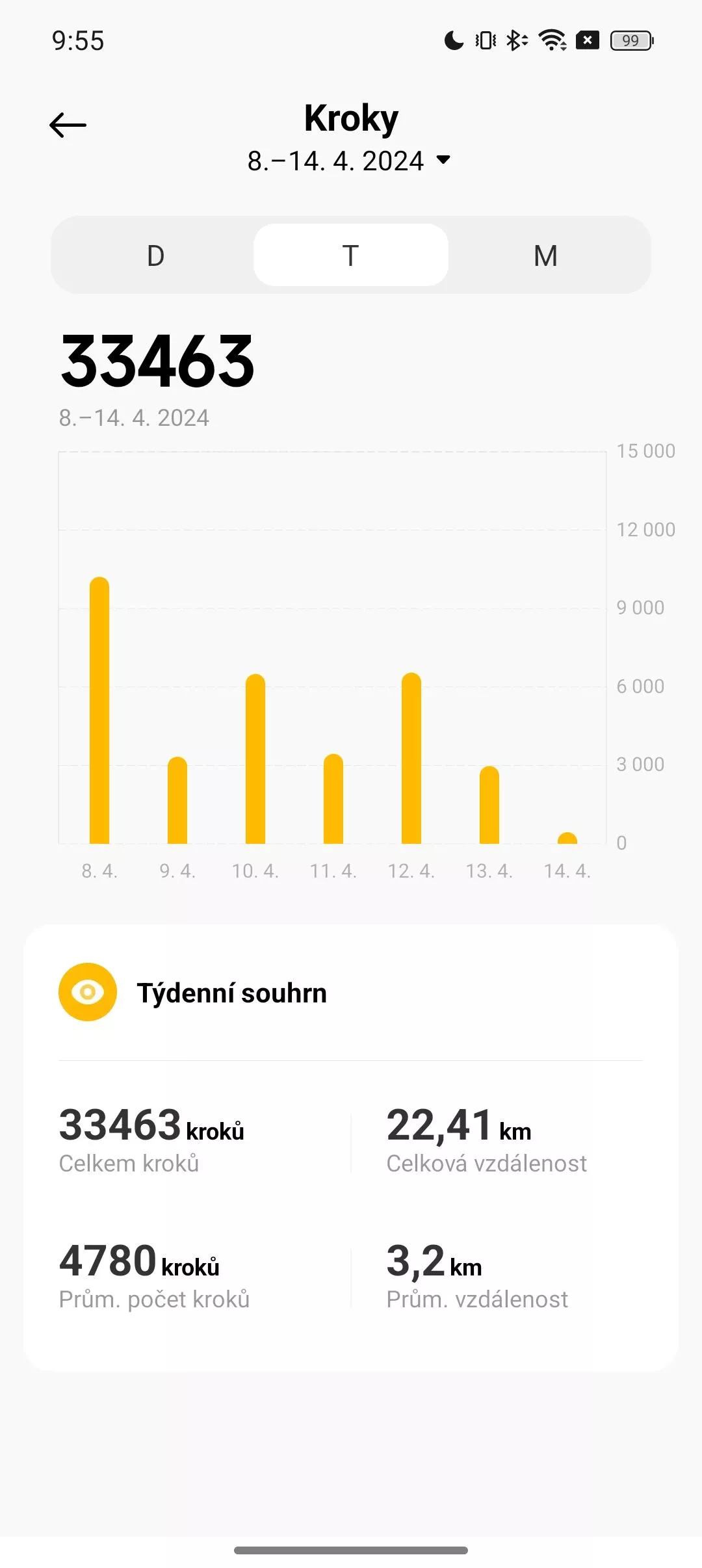Switch to the D daily view
Image resolution: width=702 pixels, height=1568 pixels.
tap(156, 255)
